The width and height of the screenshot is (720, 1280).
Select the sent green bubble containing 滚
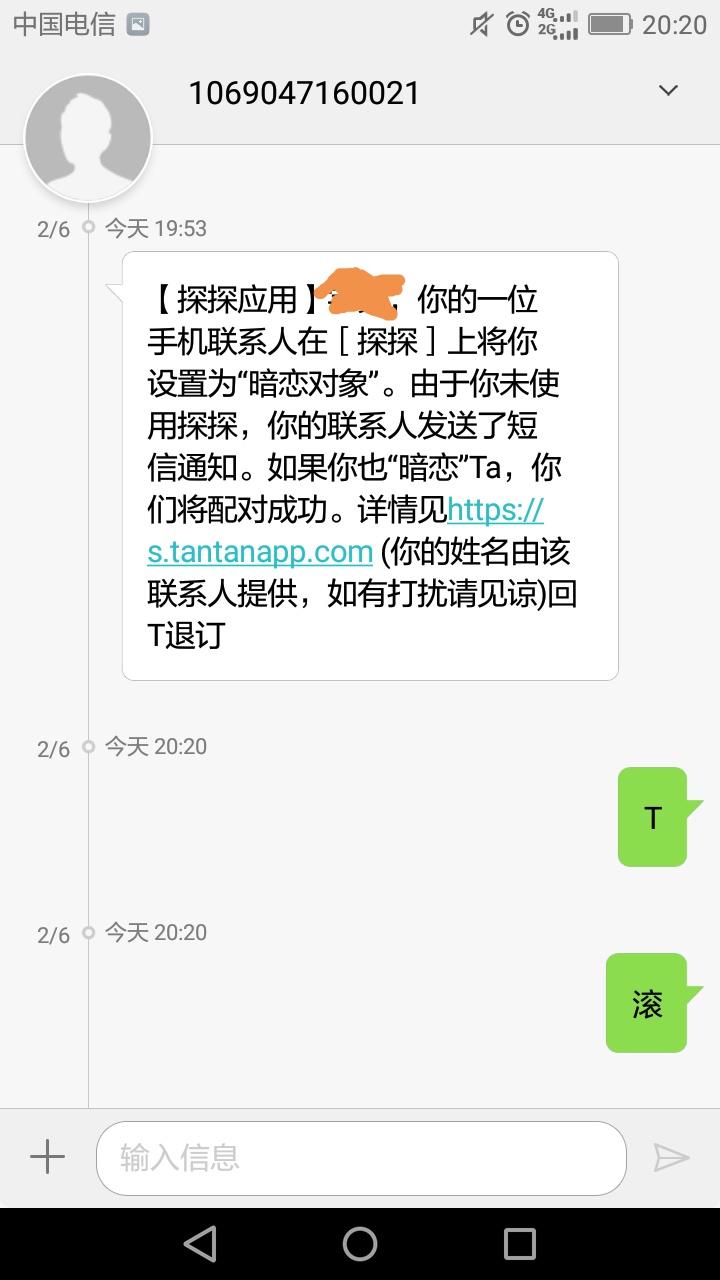pyautogui.click(x=646, y=1002)
